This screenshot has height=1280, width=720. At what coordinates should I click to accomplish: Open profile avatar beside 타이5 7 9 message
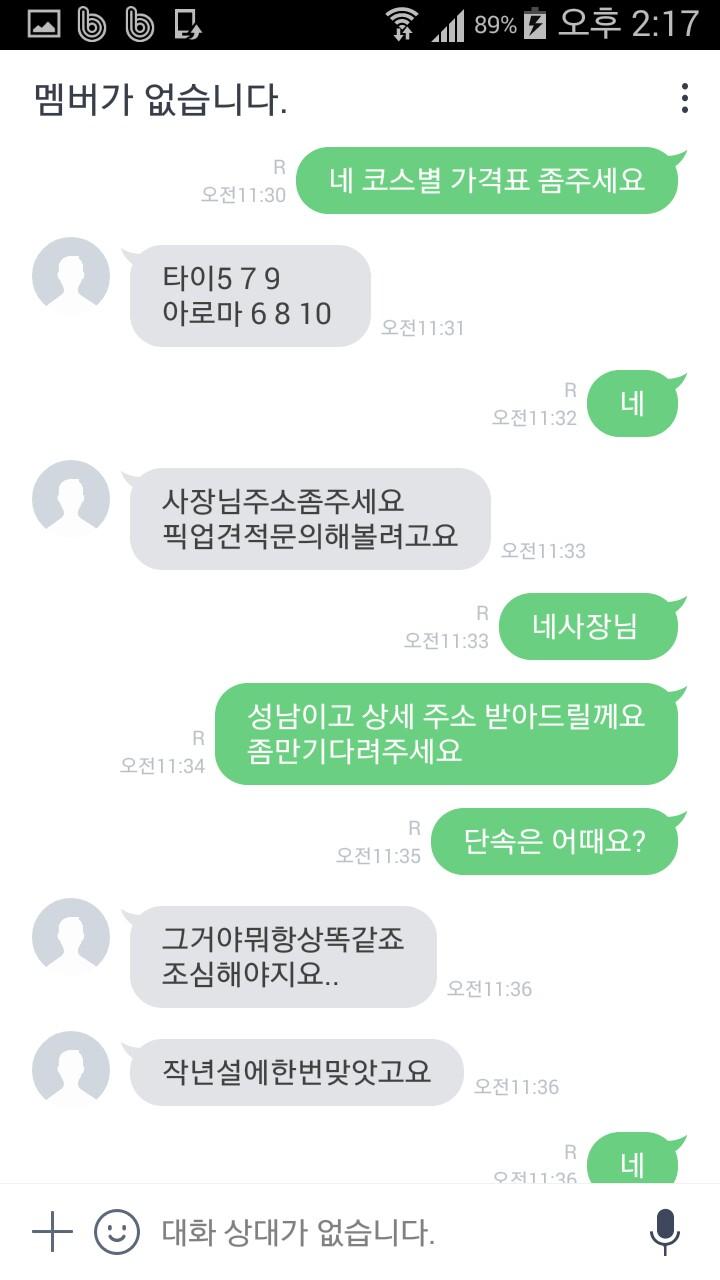point(71,276)
